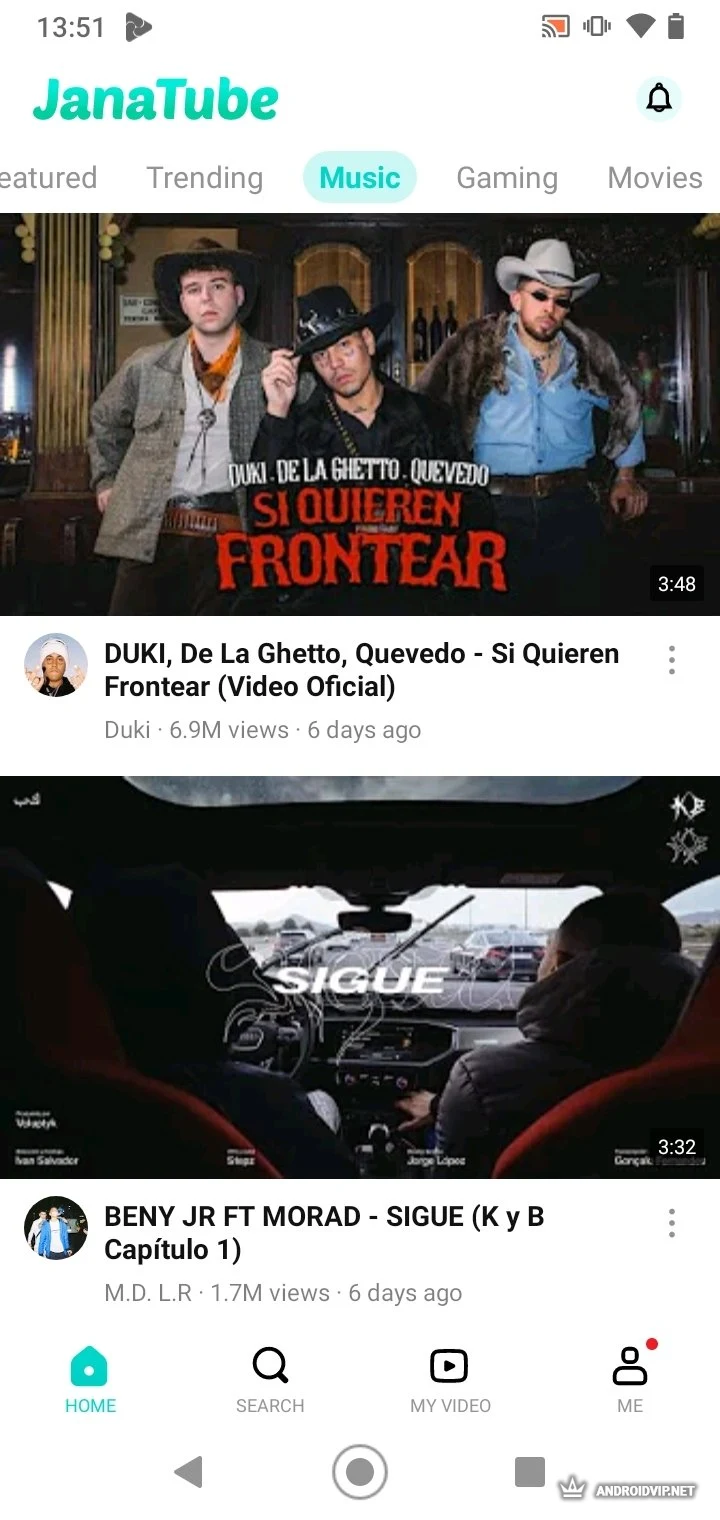The width and height of the screenshot is (720, 1520).
Task: Open Duki's channel avatar
Action: click(56, 665)
